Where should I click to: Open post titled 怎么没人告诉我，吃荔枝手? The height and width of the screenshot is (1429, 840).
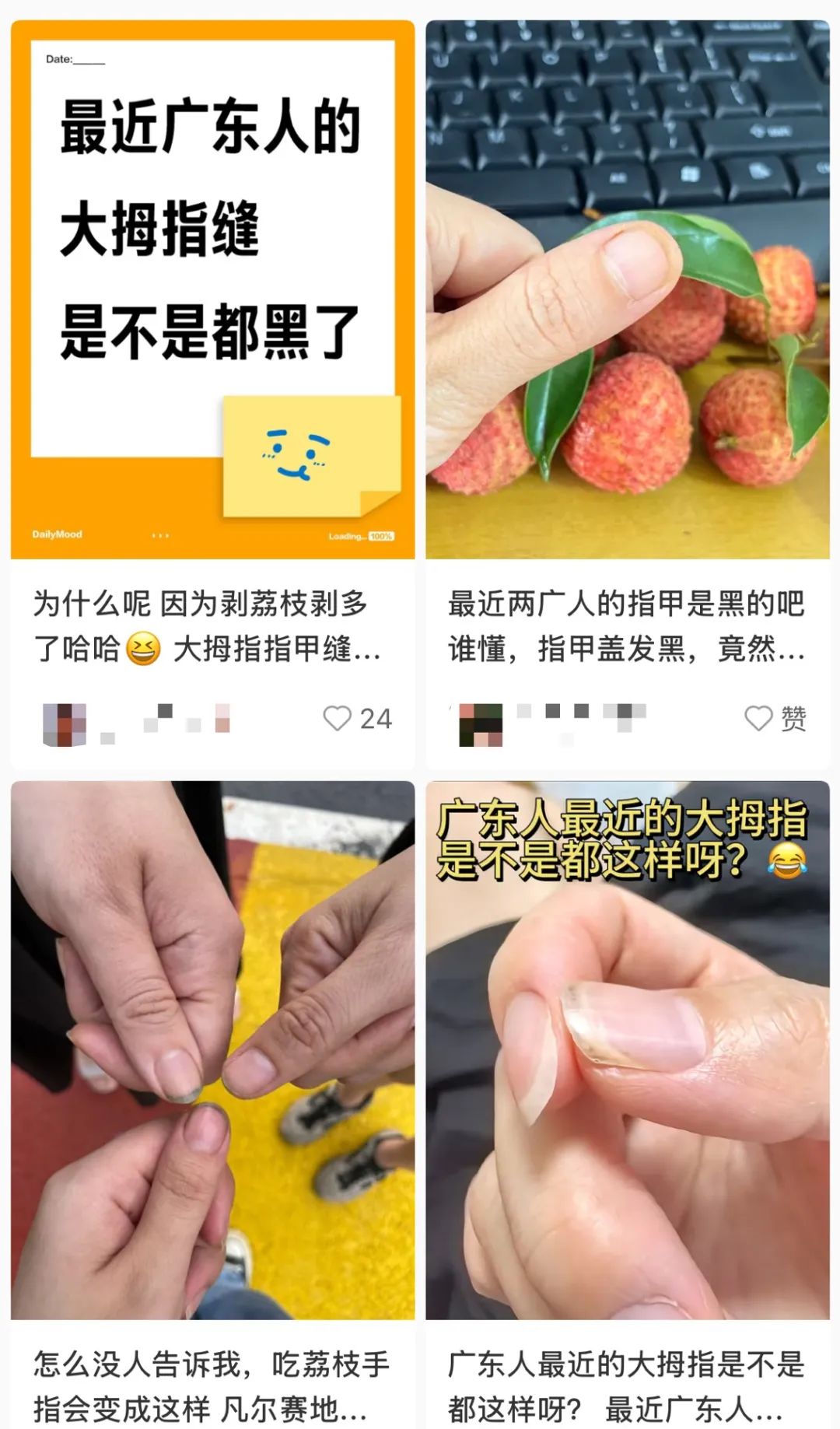(212, 1386)
